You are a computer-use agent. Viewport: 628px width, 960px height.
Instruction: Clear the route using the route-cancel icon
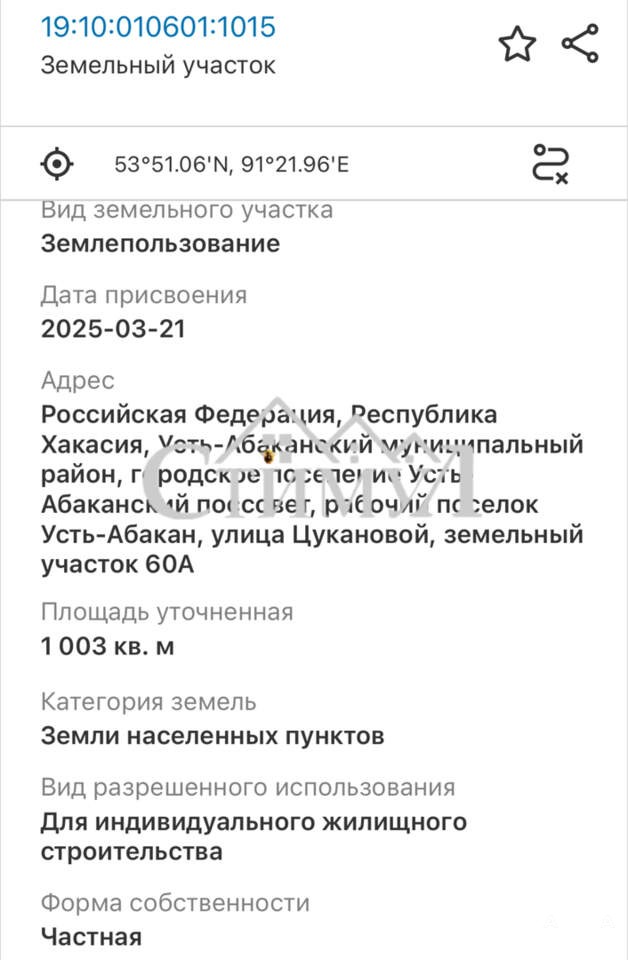(x=550, y=163)
